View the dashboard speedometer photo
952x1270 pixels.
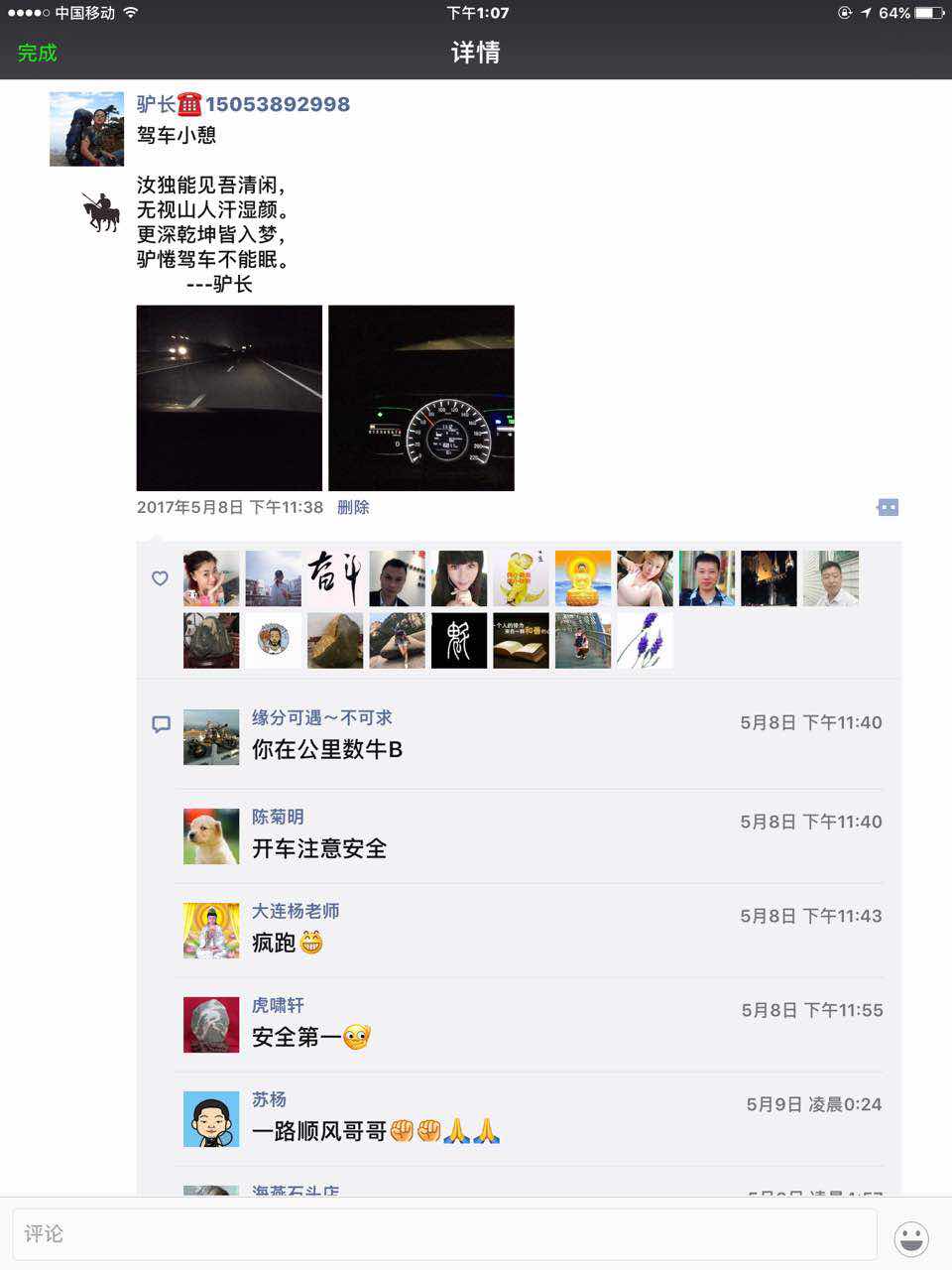coord(421,398)
